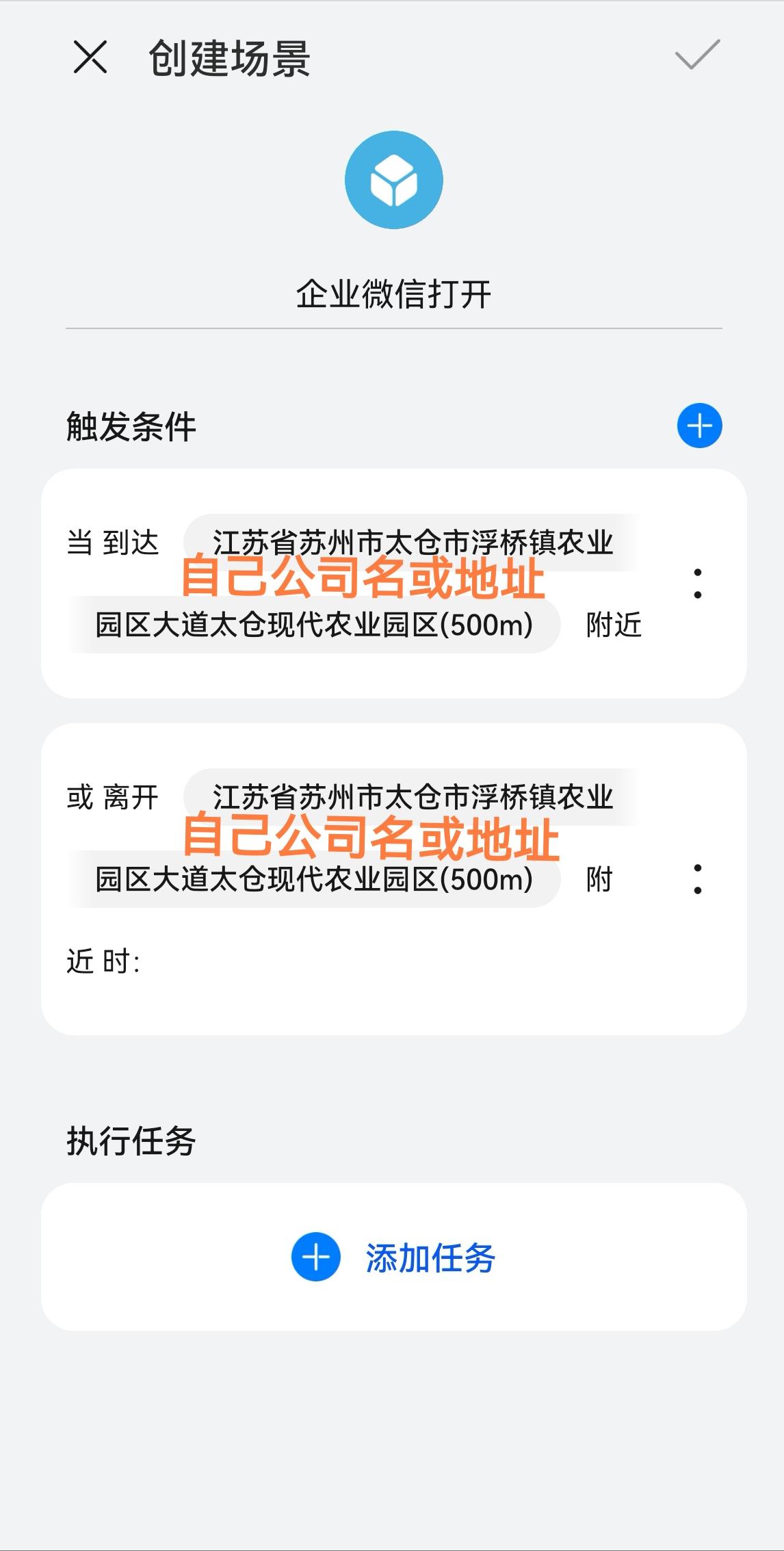784x1551 pixels.
Task: Tap 附近 in the arrival trigger card
Action: [x=614, y=625]
